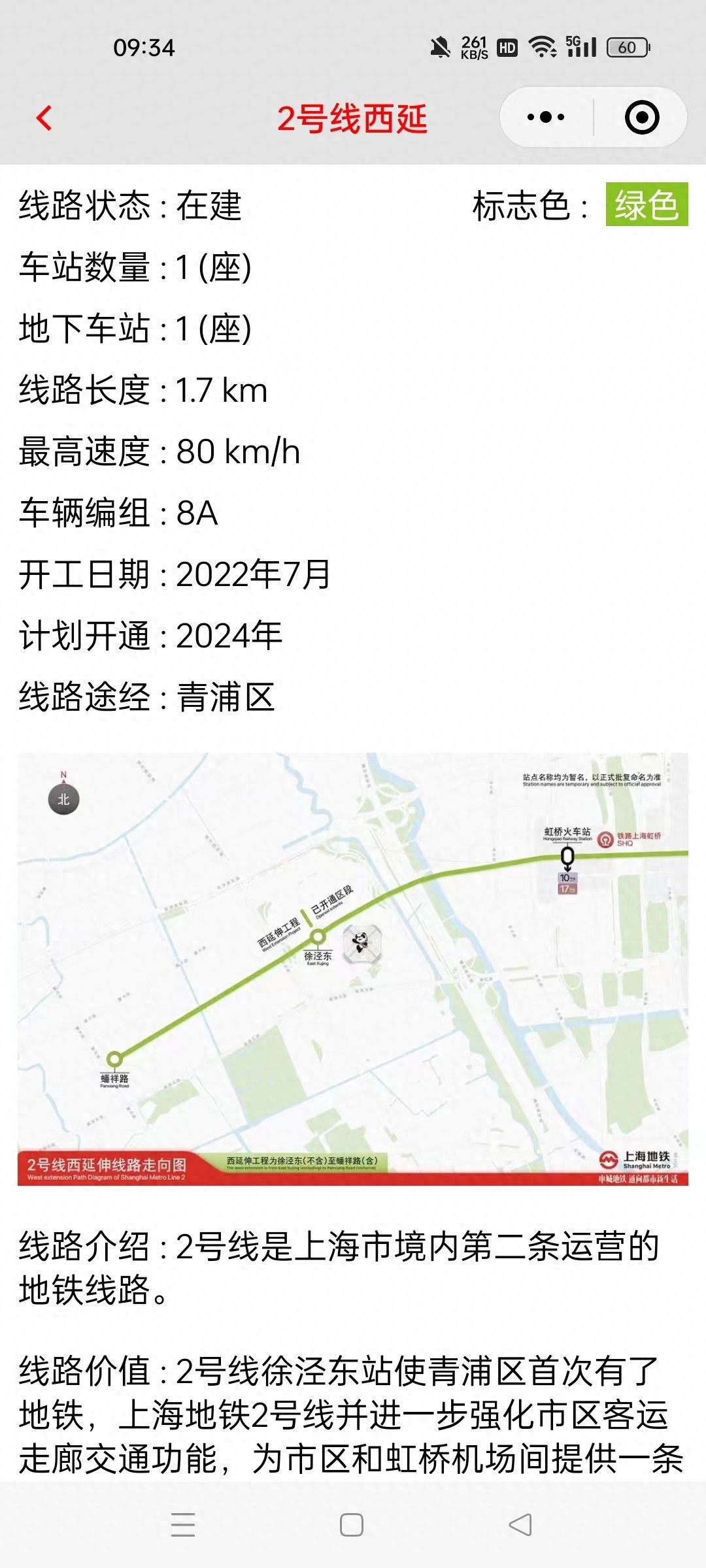Image resolution: width=706 pixels, height=1568 pixels.
Task: Enlarge the 2号线西延 route map image
Action: (x=353, y=969)
